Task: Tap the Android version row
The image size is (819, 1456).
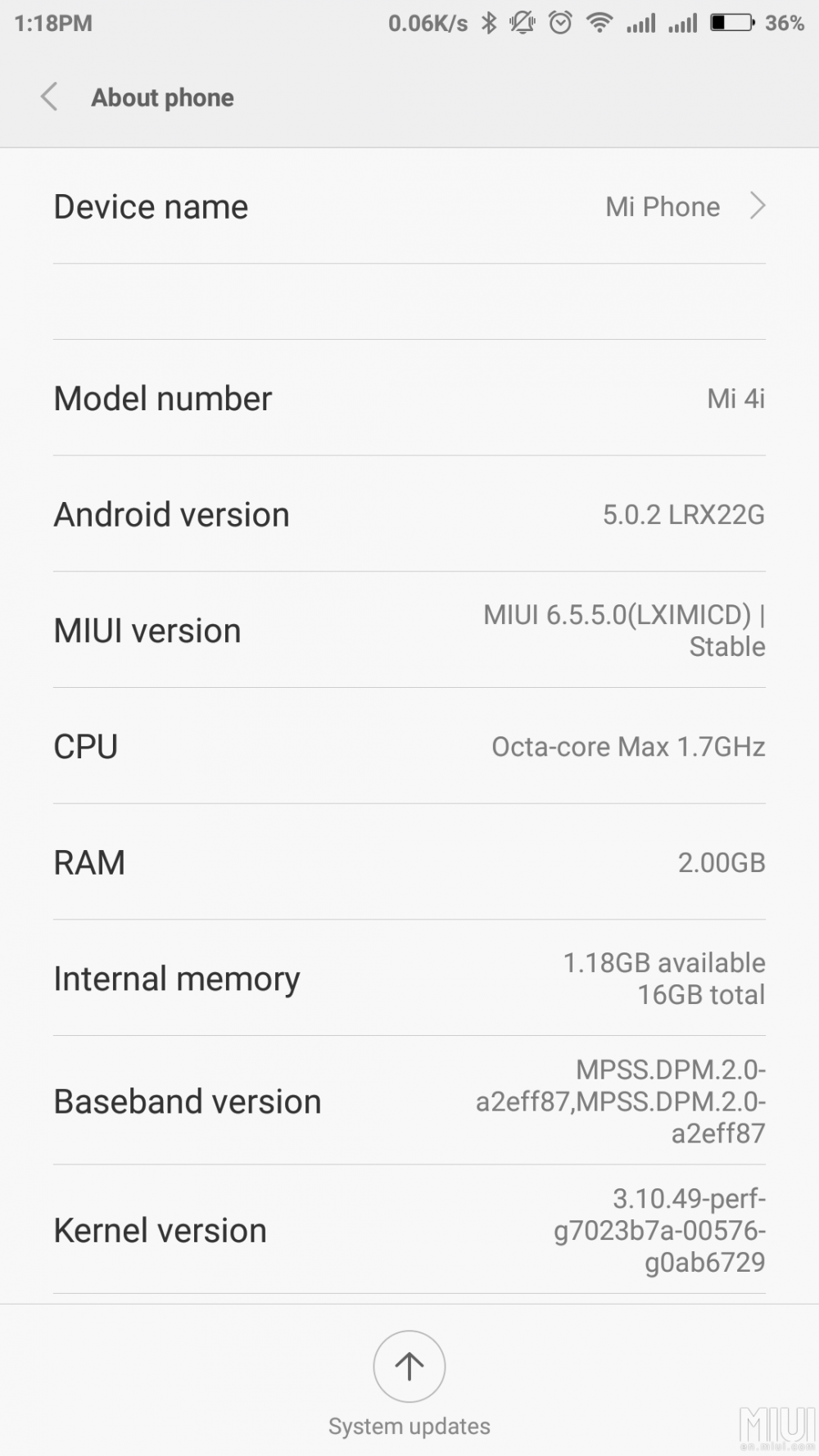Action: click(x=409, y=514)
